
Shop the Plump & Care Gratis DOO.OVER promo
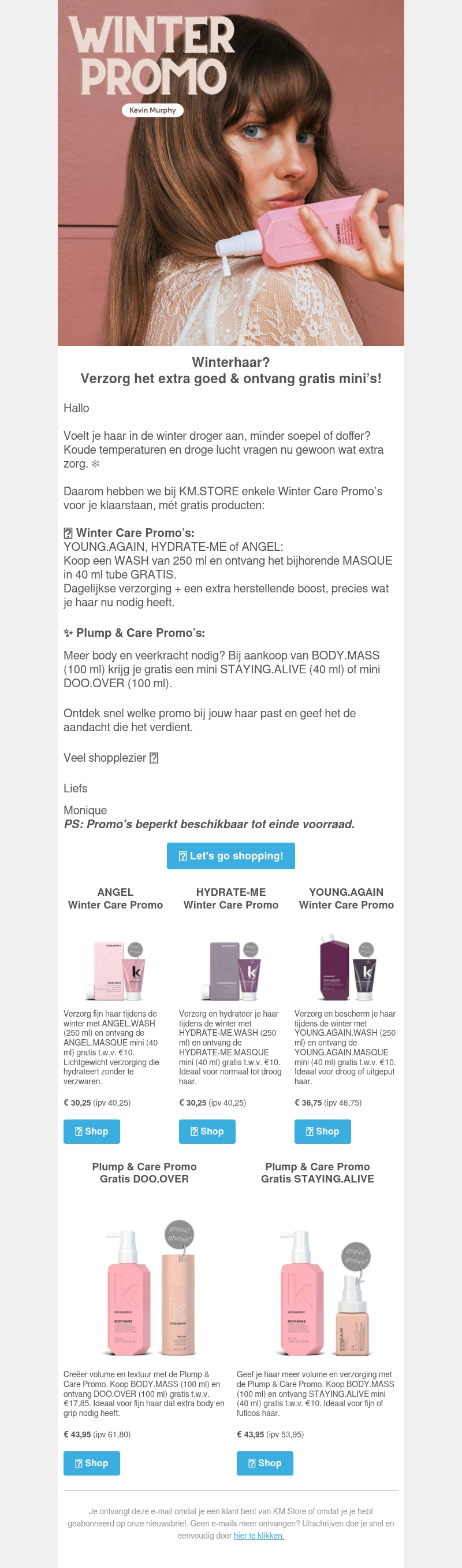point(92,1463)
